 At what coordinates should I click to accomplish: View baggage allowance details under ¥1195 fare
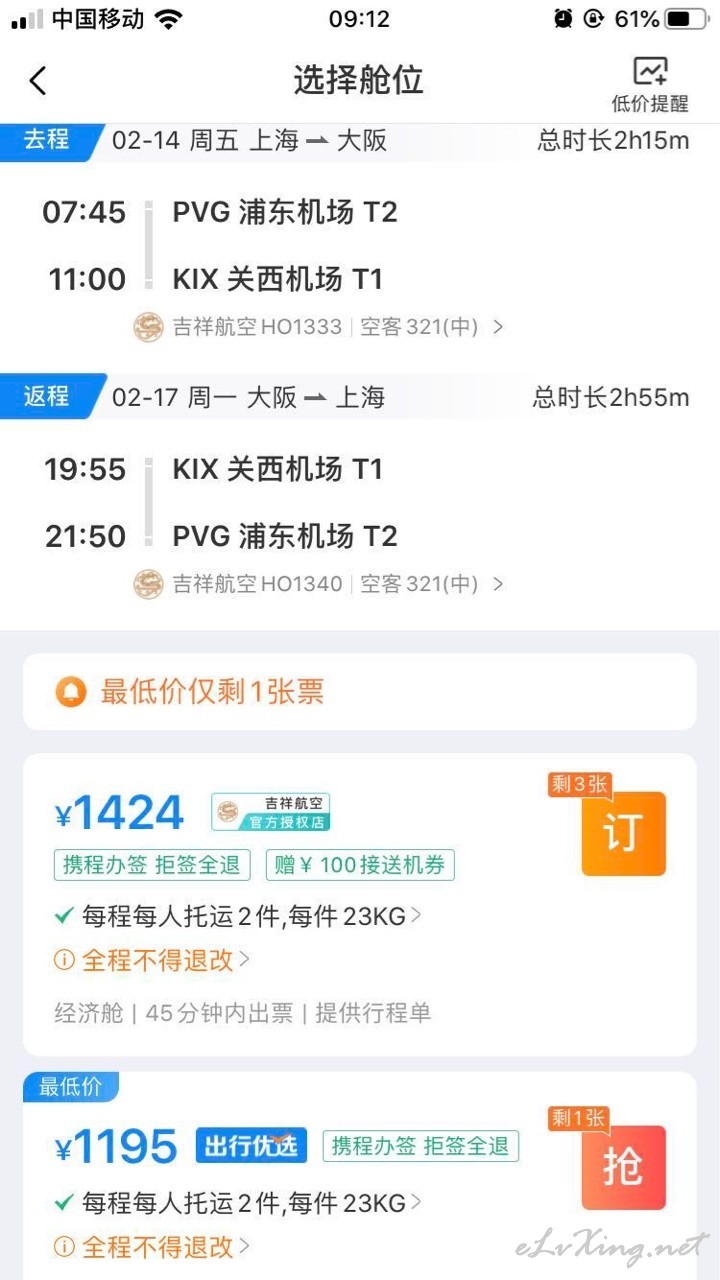[x=238, y=1203]
